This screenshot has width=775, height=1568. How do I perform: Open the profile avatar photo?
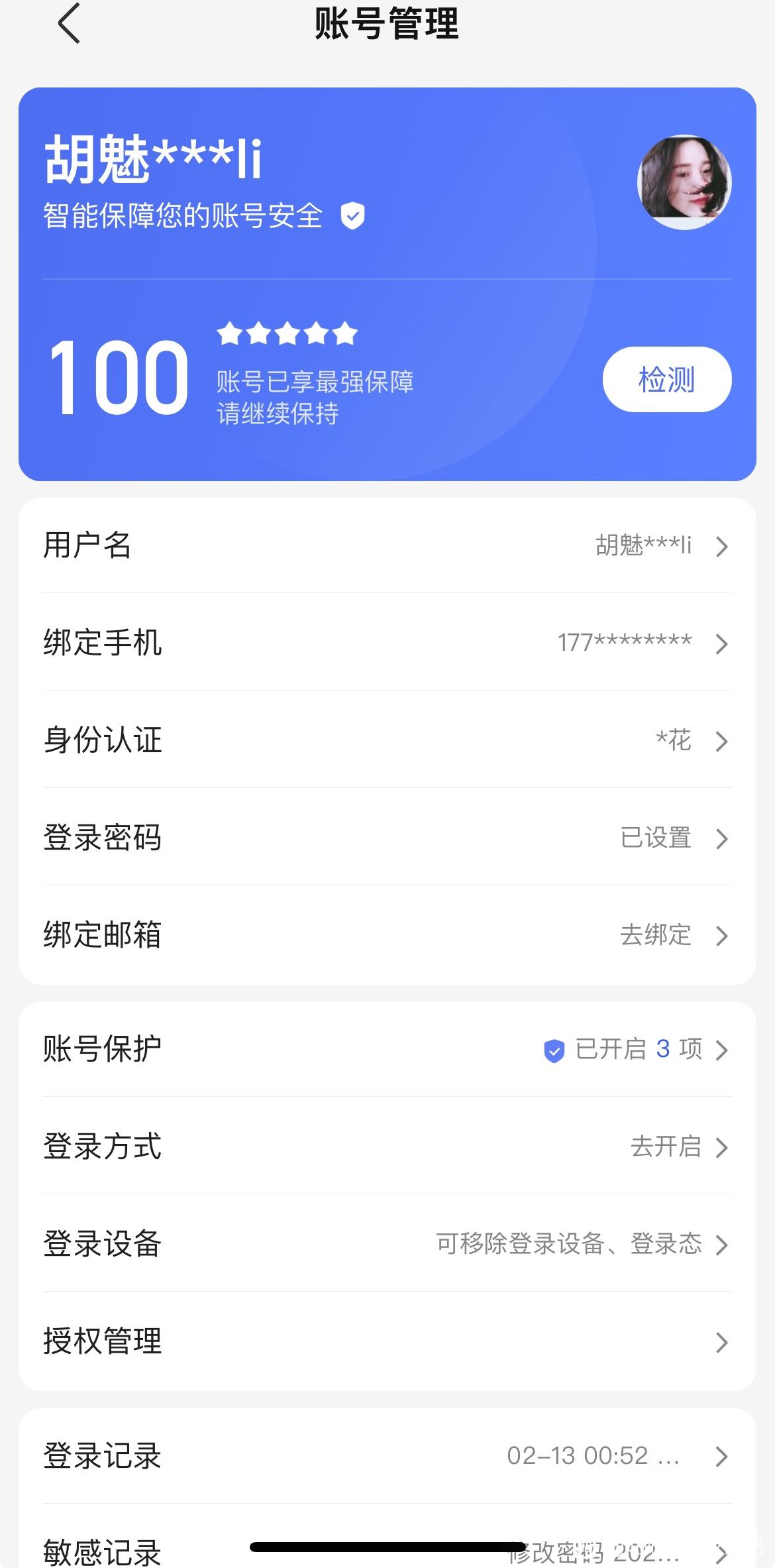point(684,182)
